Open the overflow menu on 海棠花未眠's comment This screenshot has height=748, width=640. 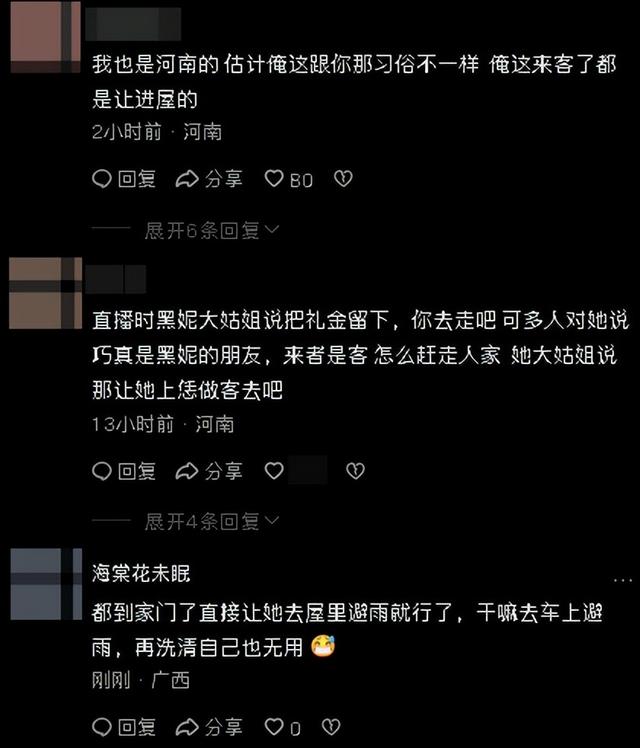[x=622, y=579]
